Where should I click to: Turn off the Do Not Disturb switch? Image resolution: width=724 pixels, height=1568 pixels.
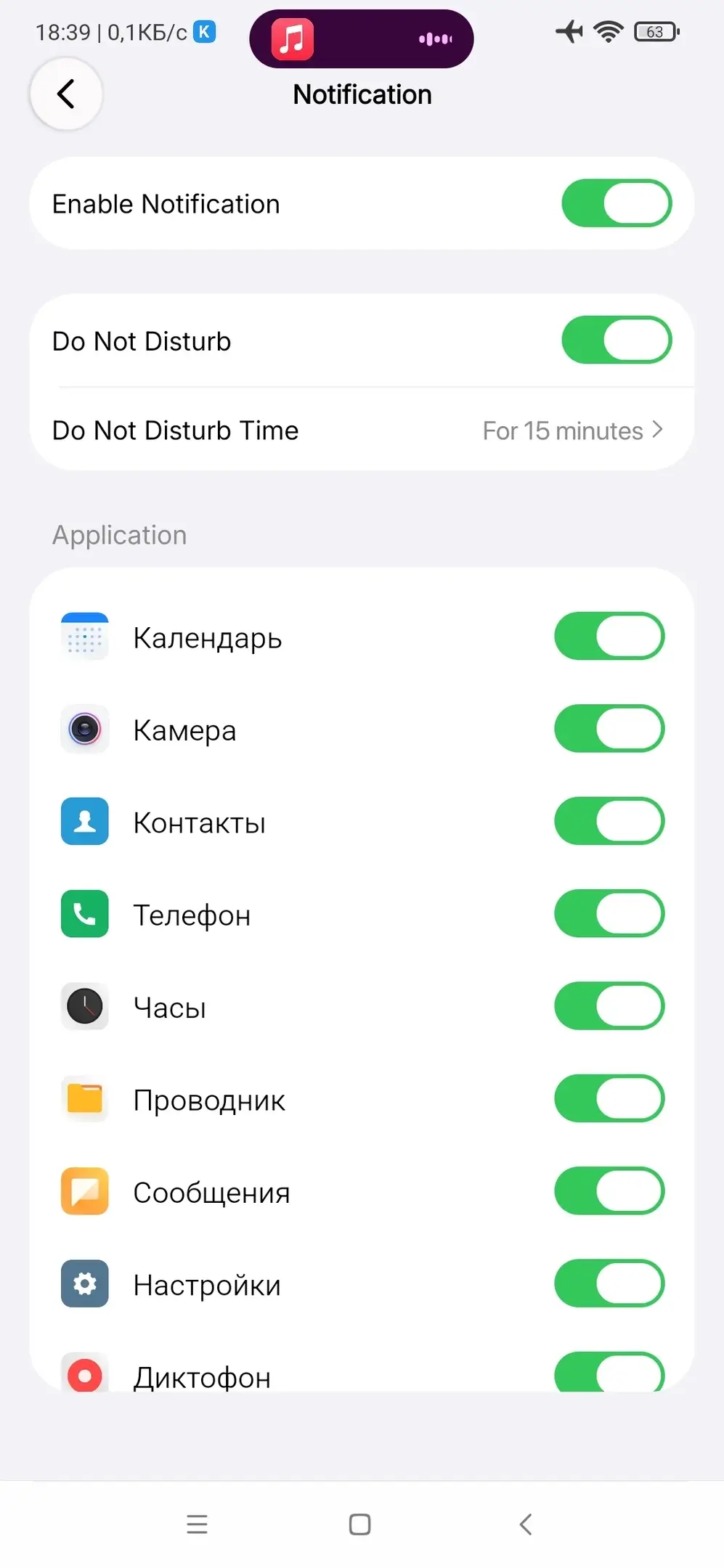click(616, 340)
